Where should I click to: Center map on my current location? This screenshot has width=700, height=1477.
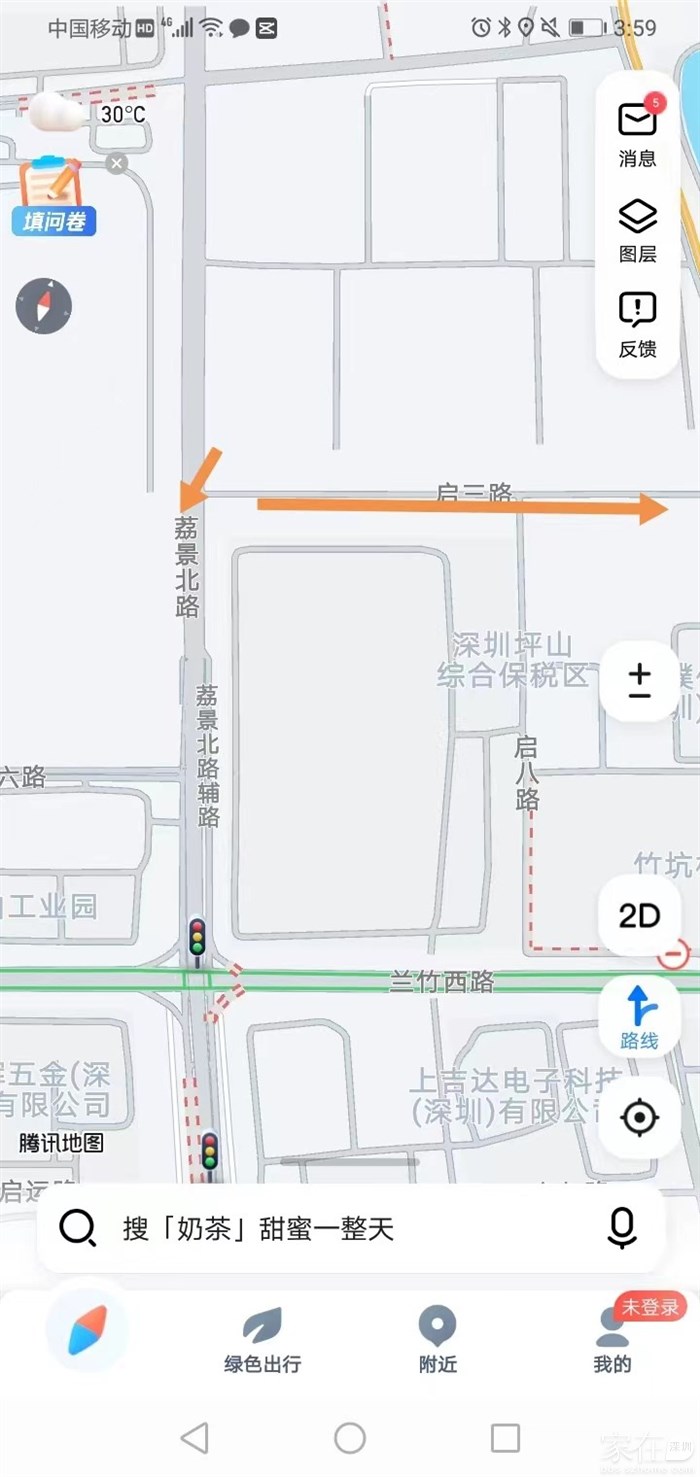(639, 1117)
